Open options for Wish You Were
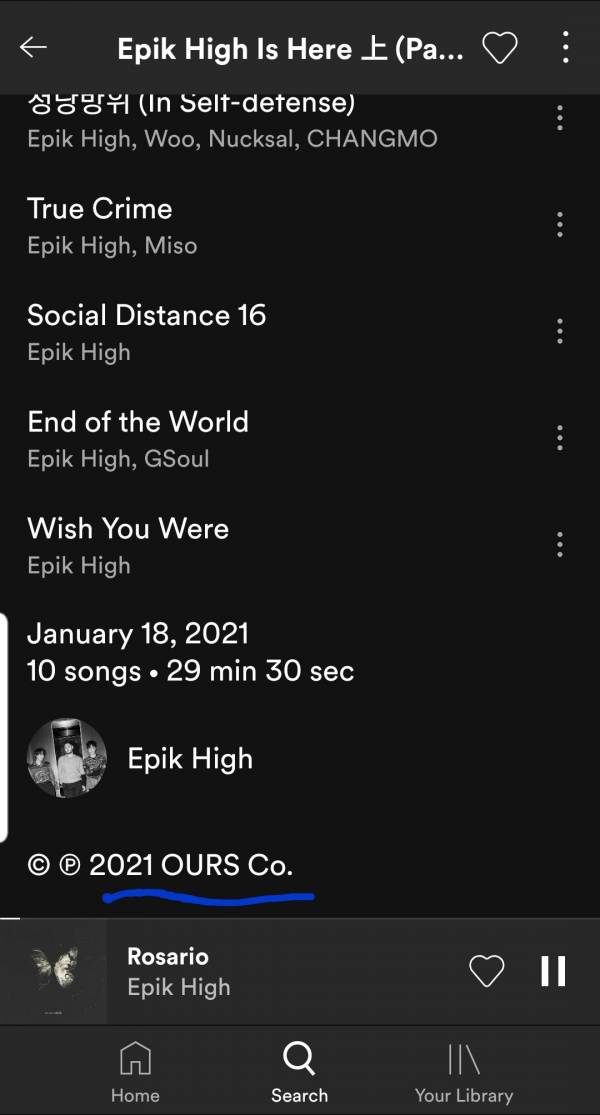 click(x=560, y=544)
